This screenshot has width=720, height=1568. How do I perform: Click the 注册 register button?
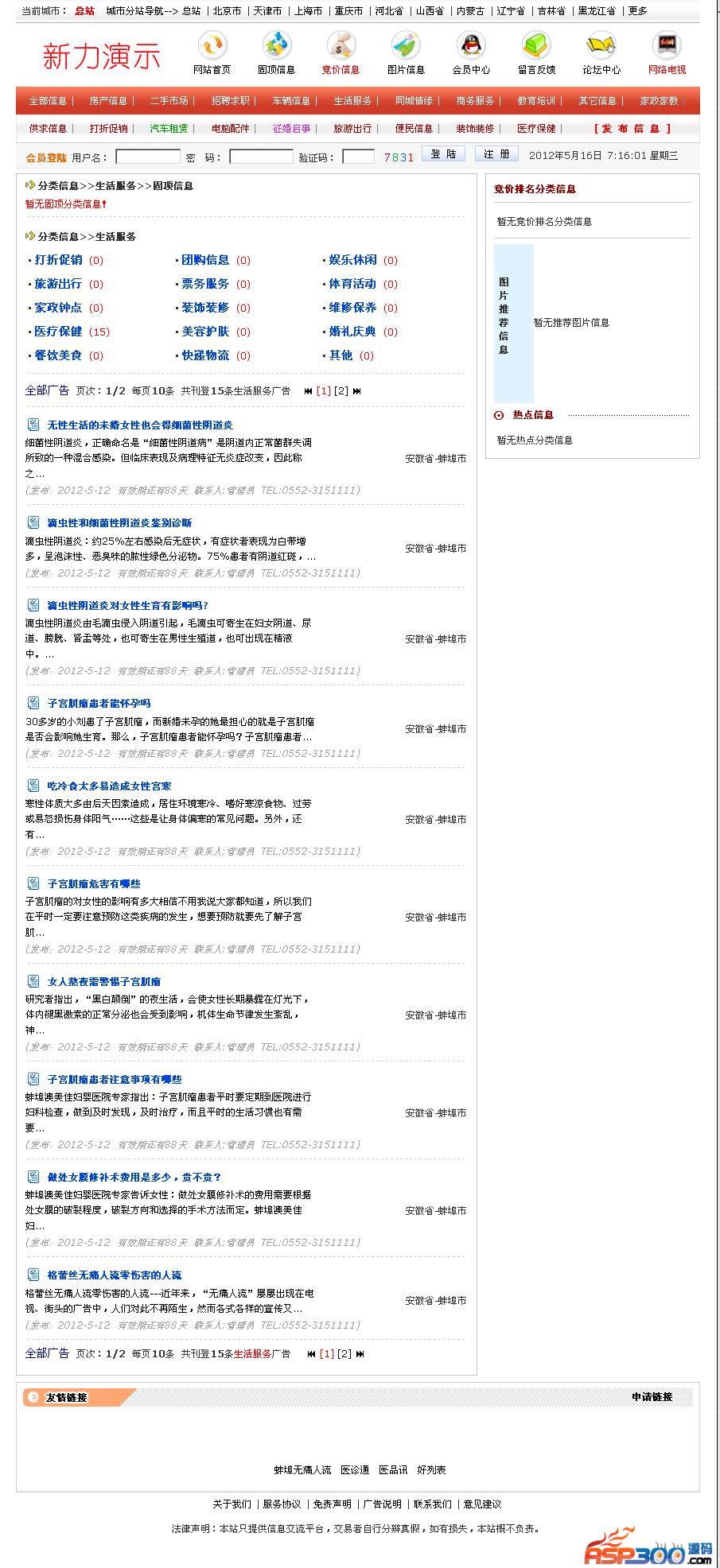(496, 154)
